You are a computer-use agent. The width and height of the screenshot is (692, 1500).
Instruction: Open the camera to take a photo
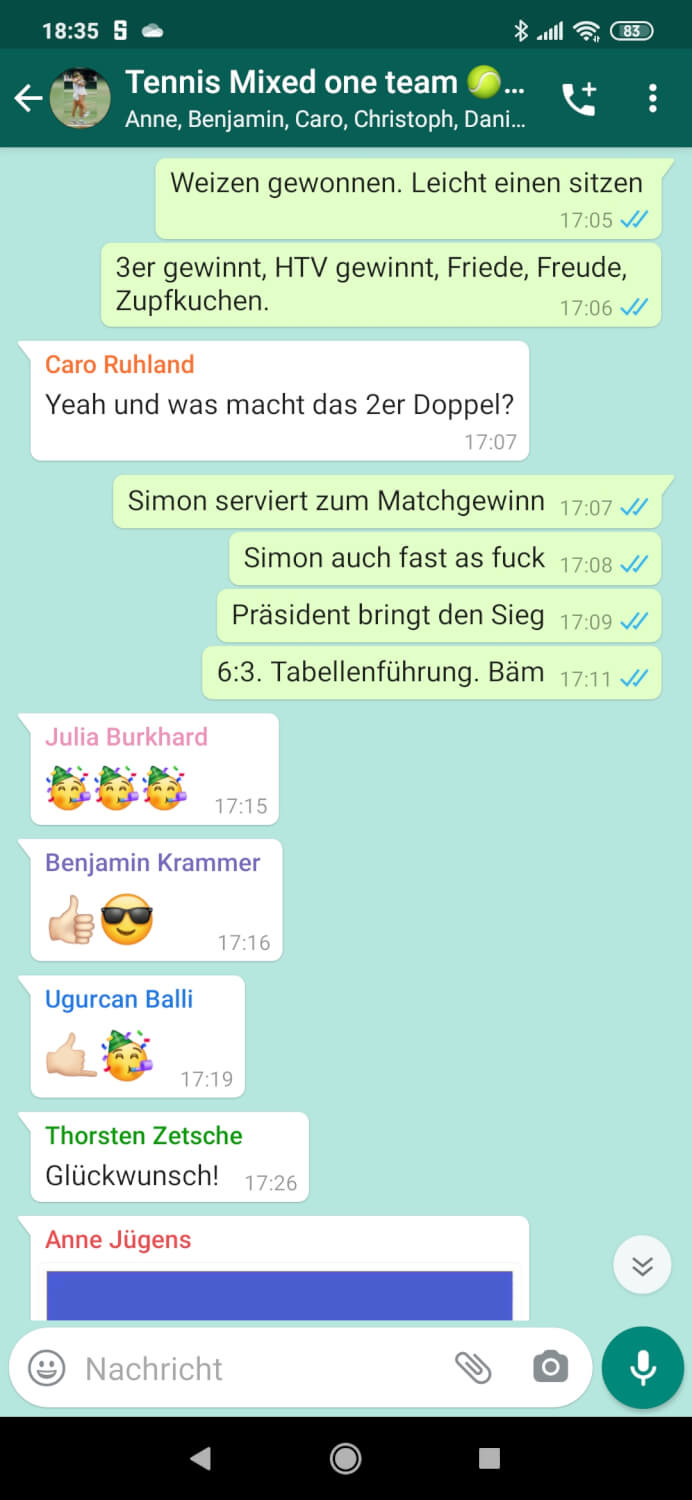[550, 1367]
